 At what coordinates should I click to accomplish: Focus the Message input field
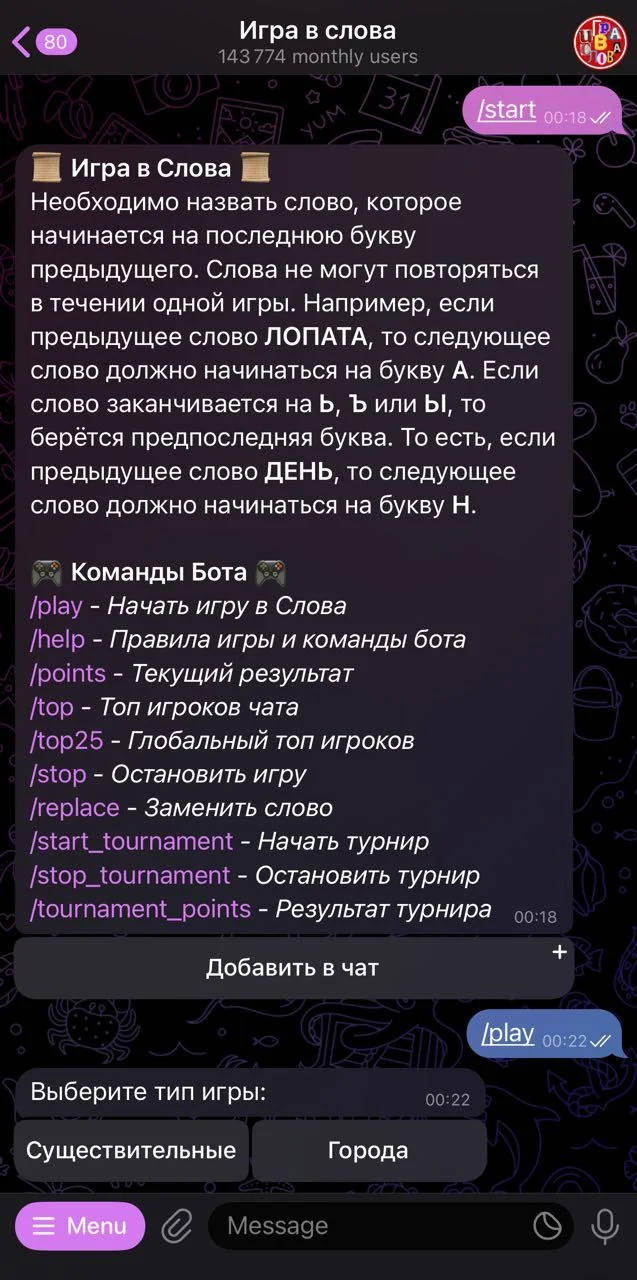[370, 1226]
